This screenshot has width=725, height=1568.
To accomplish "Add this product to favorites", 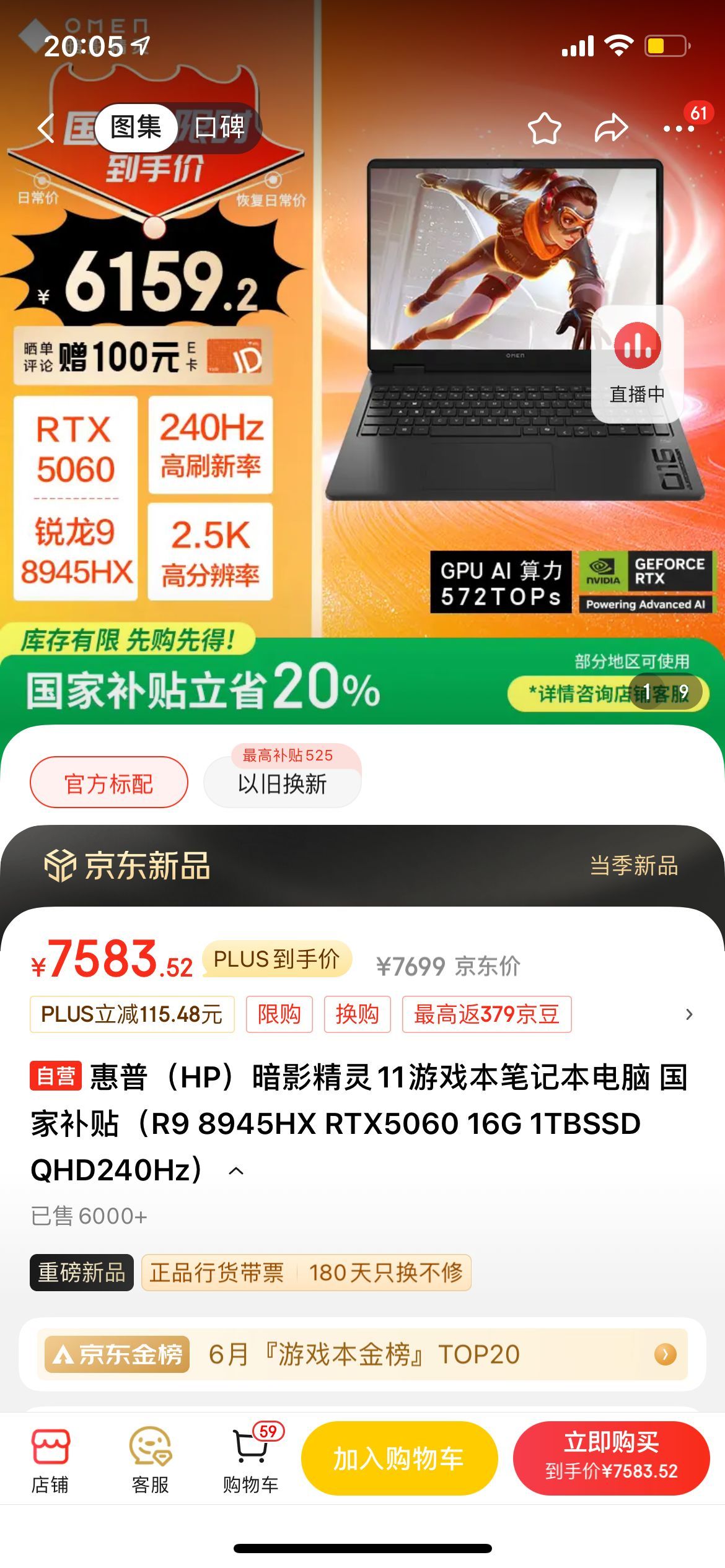I will pyautogui.click(x=544, y=128).
